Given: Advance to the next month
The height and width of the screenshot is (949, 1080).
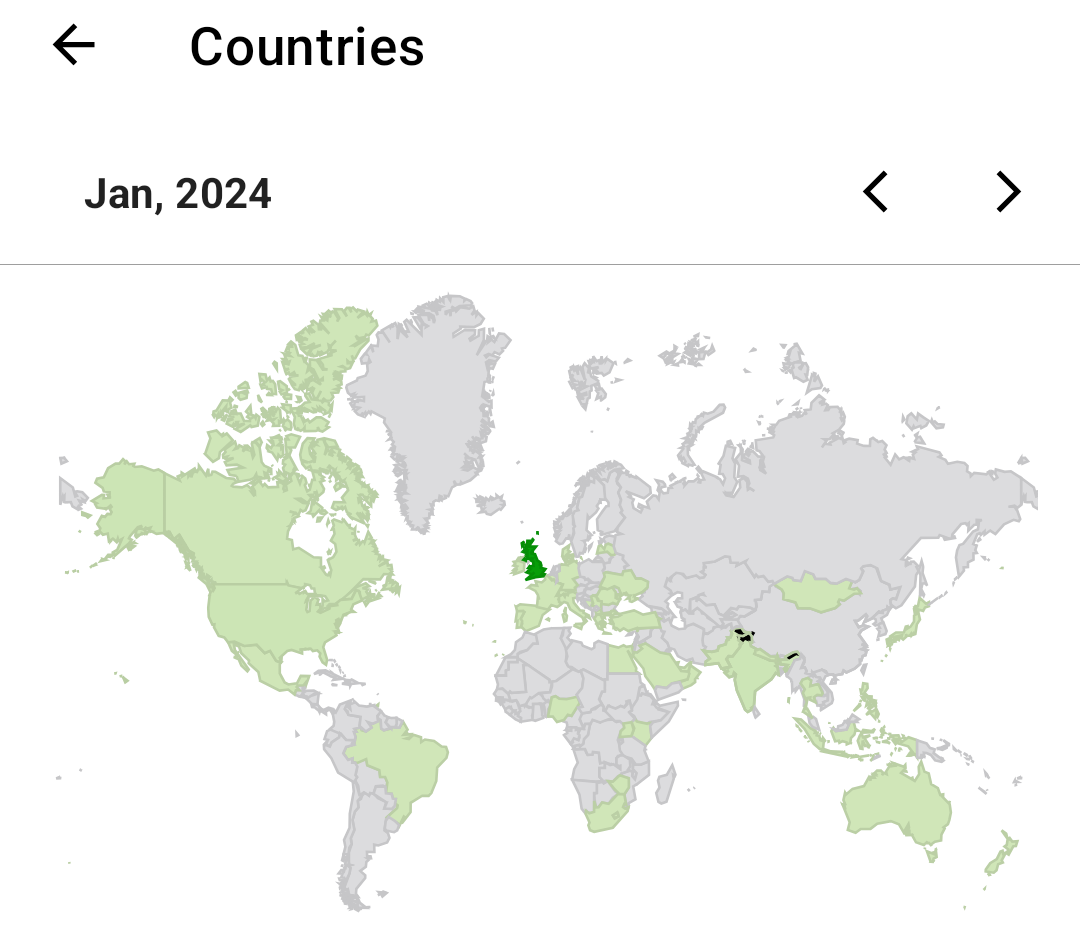Looking at the screenshot, I should pyautogui.click(x=1008, y=191).
